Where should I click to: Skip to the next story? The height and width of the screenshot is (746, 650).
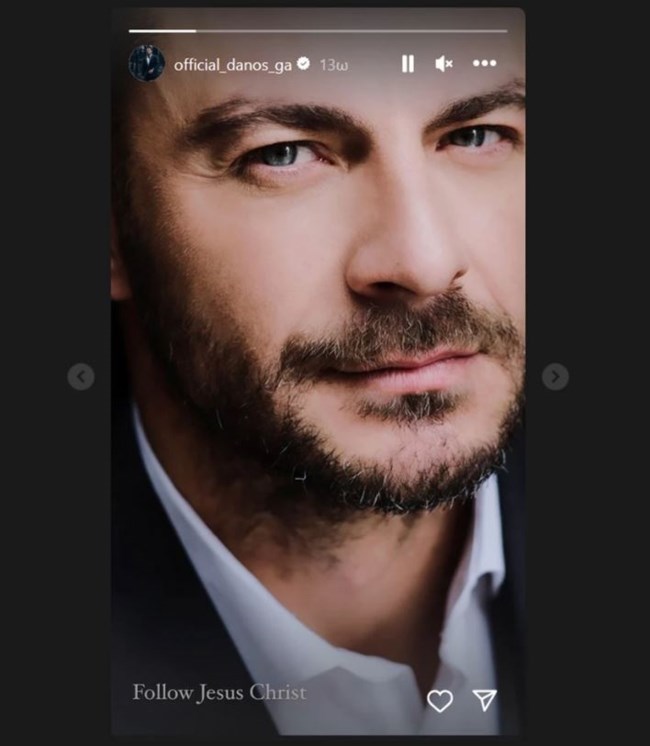555,377
